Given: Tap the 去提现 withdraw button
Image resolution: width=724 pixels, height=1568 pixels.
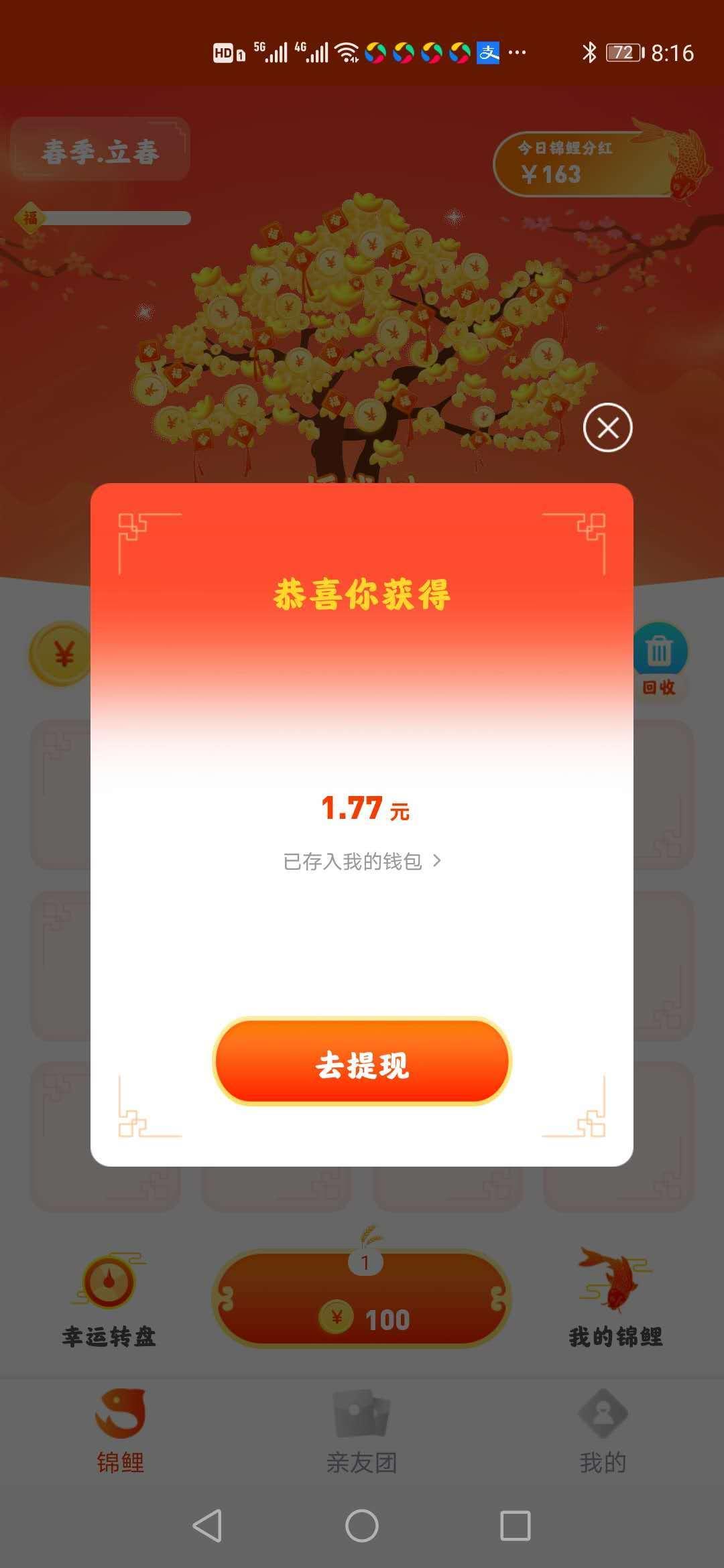Looking at the screenshot, I should [x=362, y=1061].
